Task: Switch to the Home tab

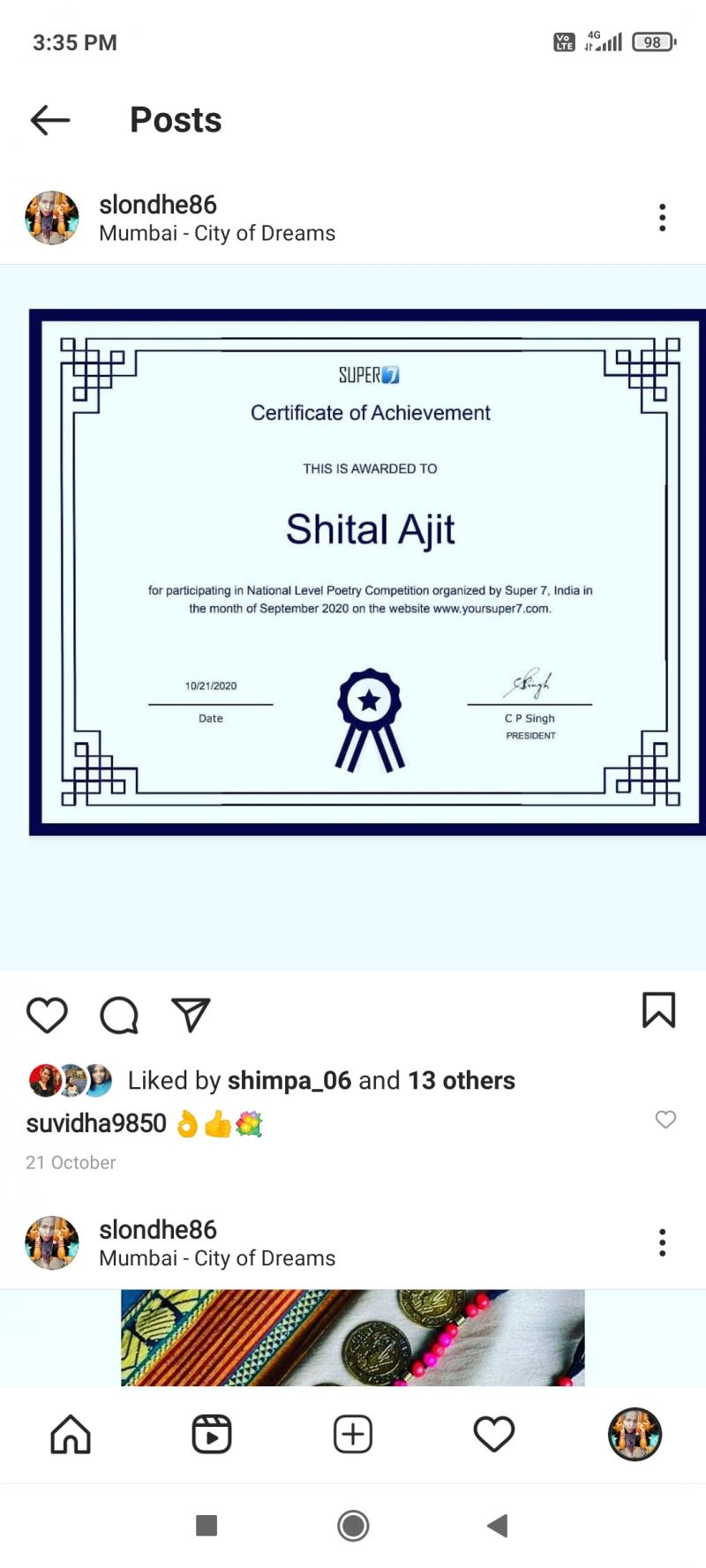Action: [x=71, y=1434]
